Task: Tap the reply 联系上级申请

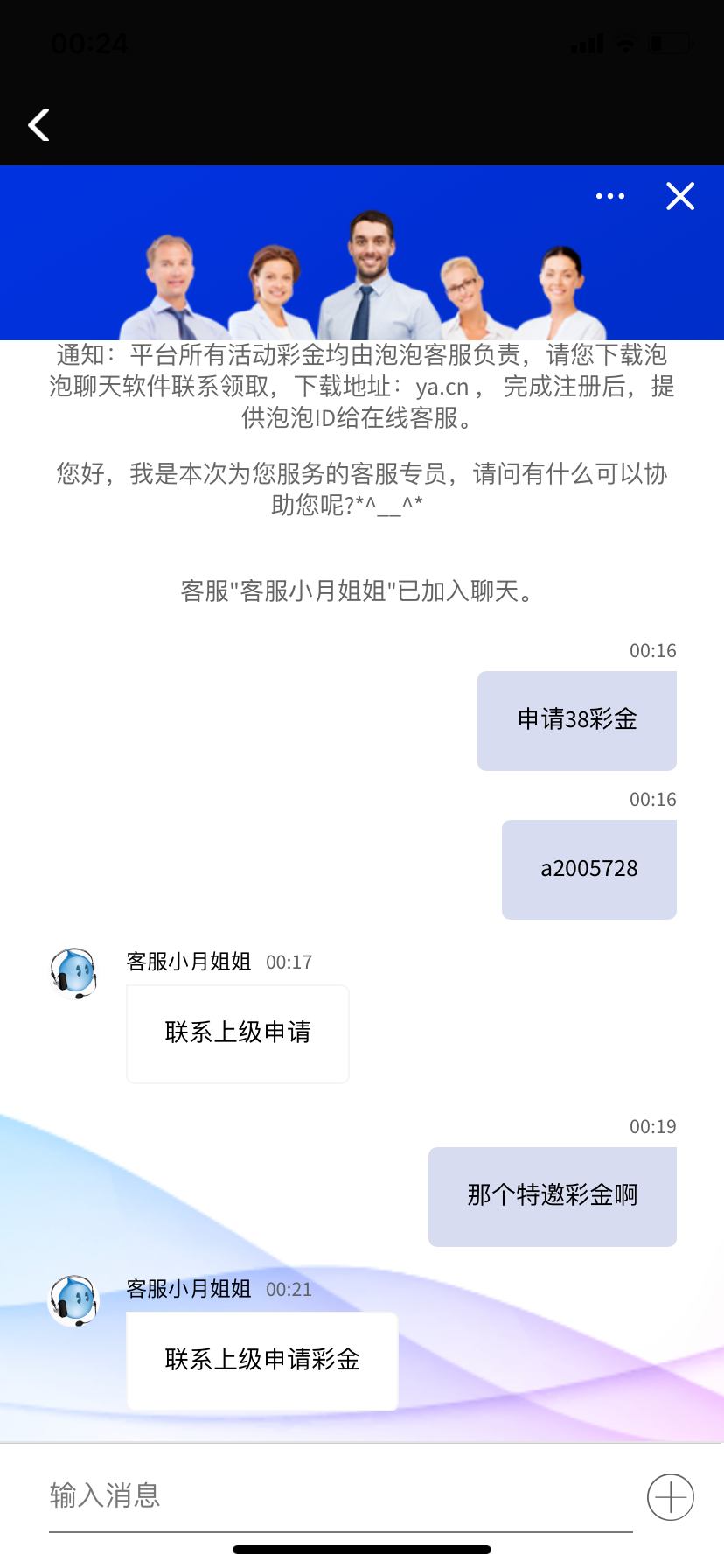Action: (x=237, y=1033)
